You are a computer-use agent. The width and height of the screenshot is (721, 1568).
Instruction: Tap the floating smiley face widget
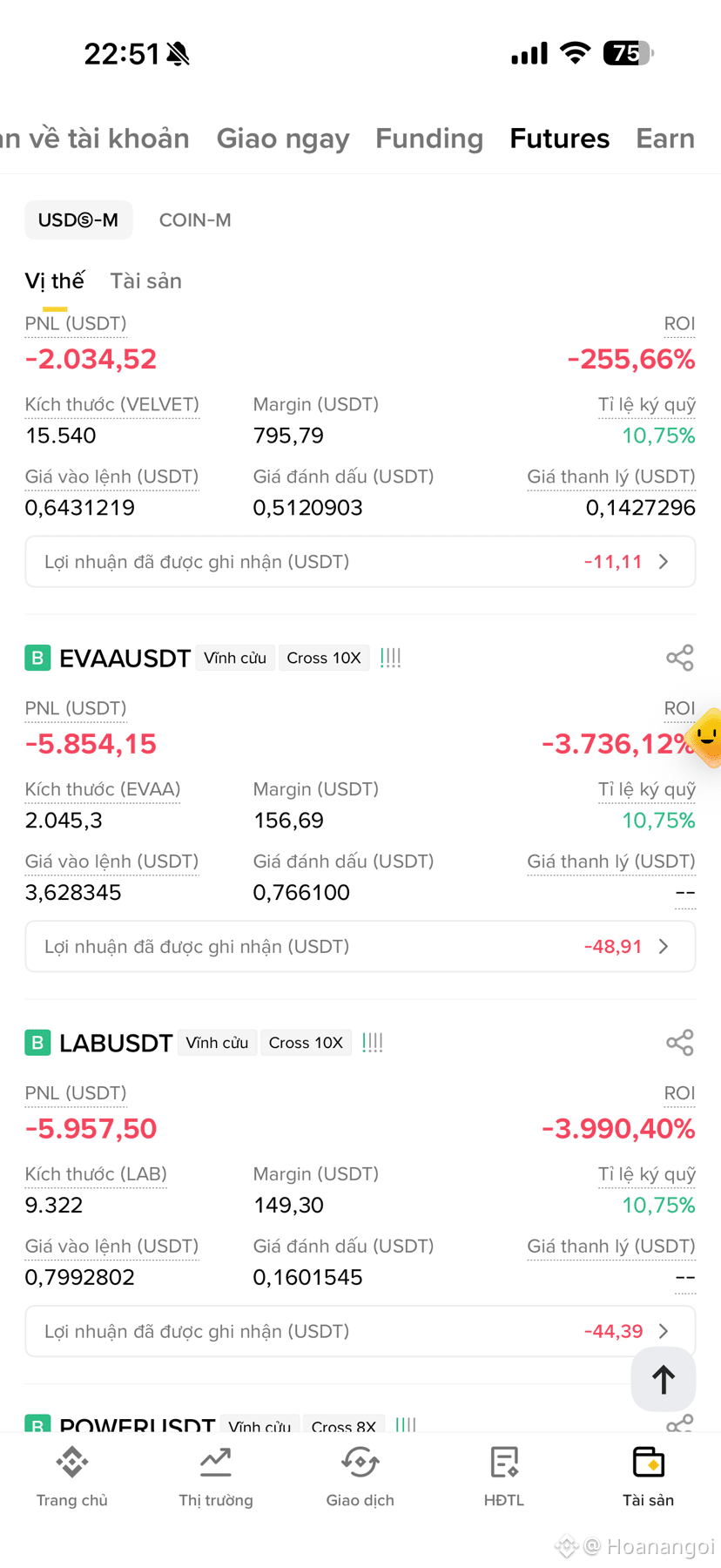705,738
